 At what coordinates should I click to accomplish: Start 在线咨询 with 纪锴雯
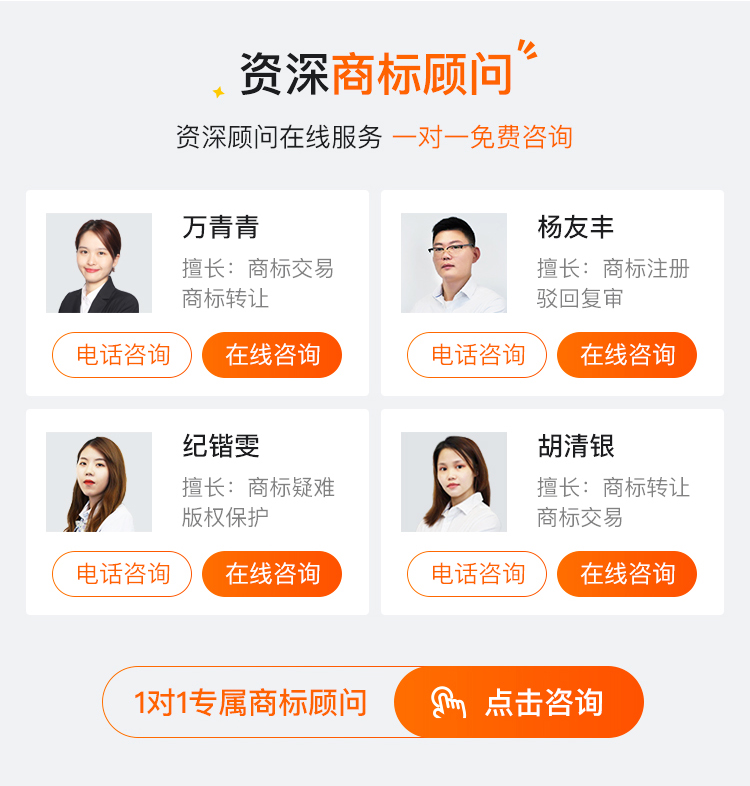(x=272, y=574)
